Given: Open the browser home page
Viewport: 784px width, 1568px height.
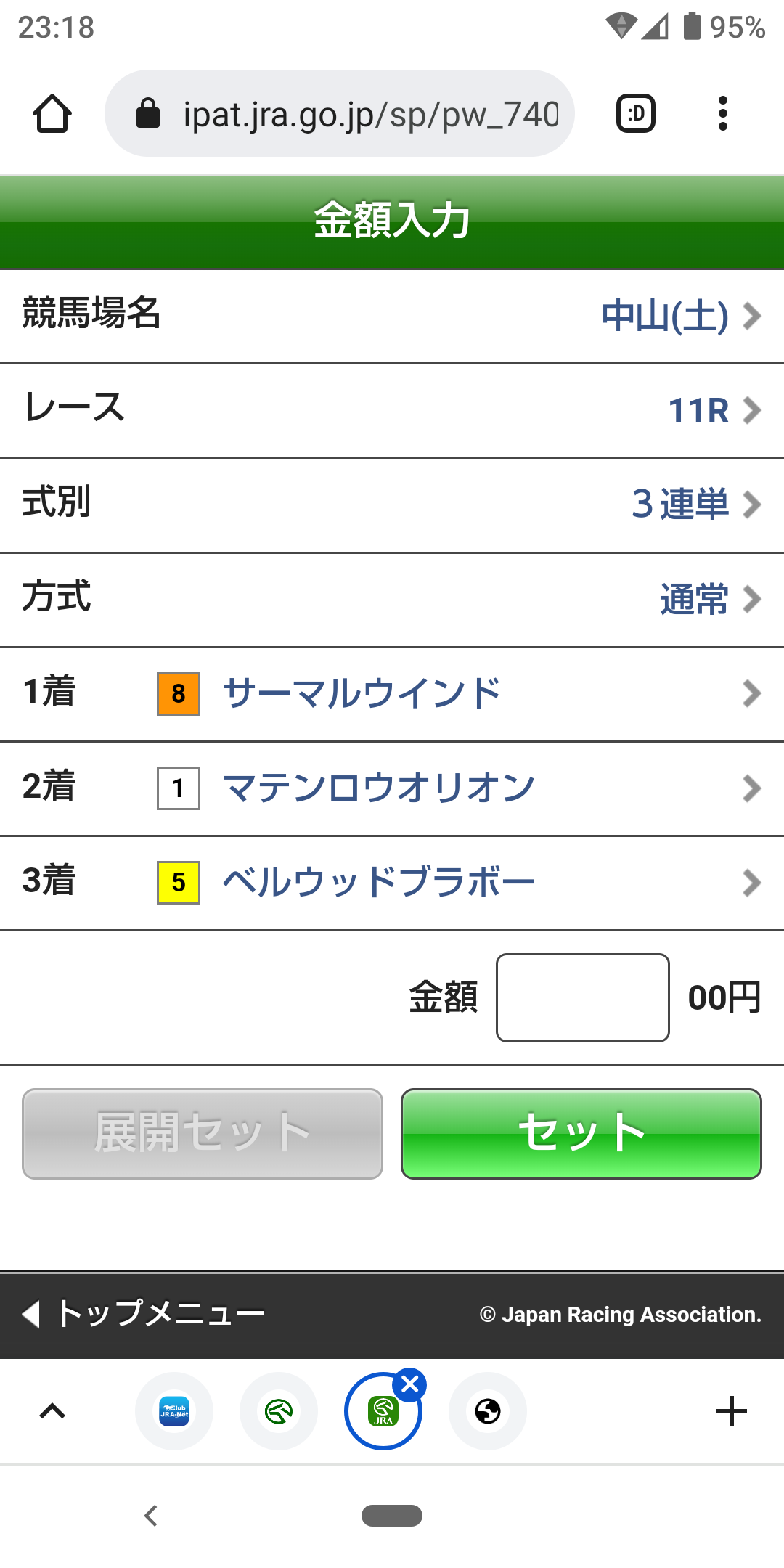Looking at the screenshot, I should tap(52, 114).
